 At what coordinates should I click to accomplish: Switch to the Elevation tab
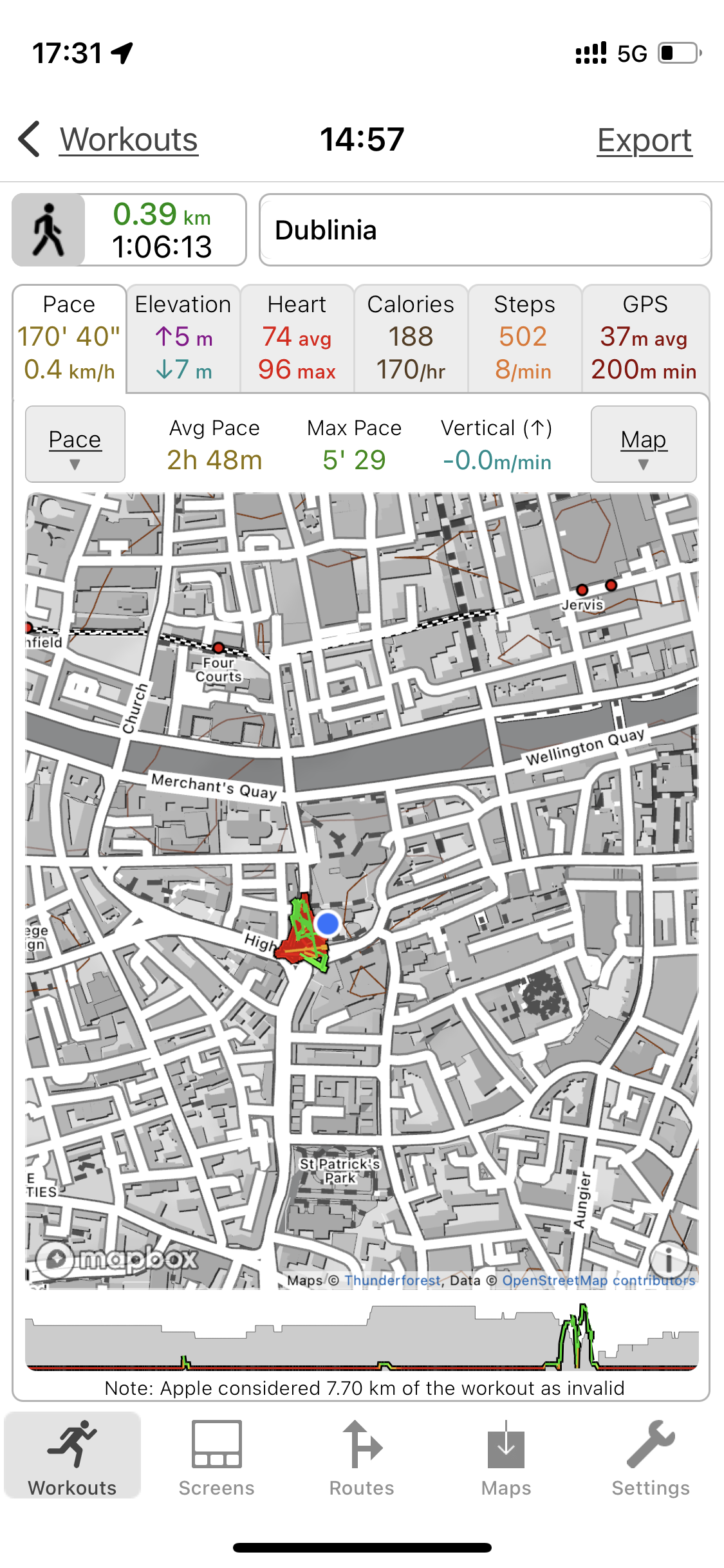(x=183, y=338)
